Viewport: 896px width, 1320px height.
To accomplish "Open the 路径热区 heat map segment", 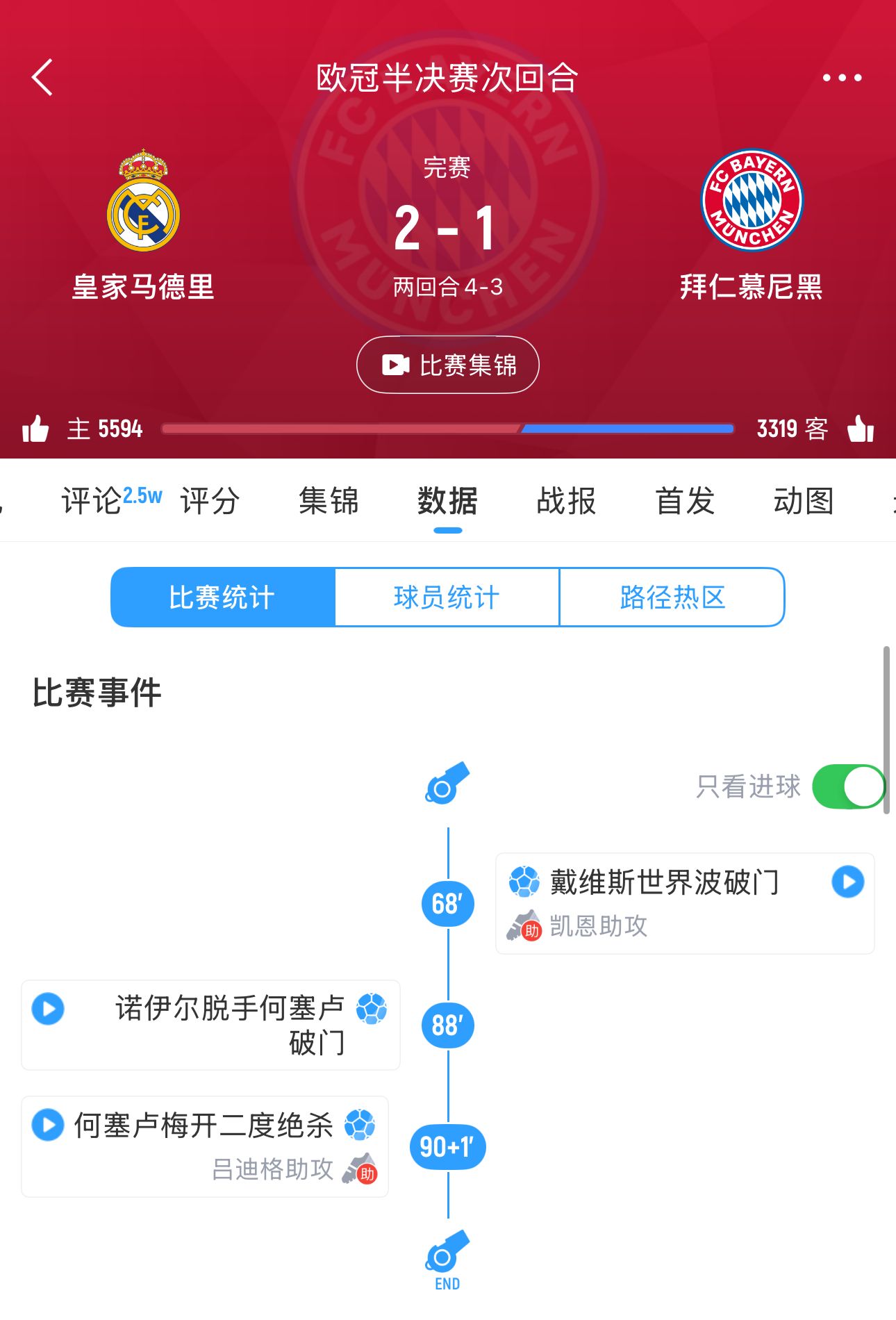I will point(672,597).
